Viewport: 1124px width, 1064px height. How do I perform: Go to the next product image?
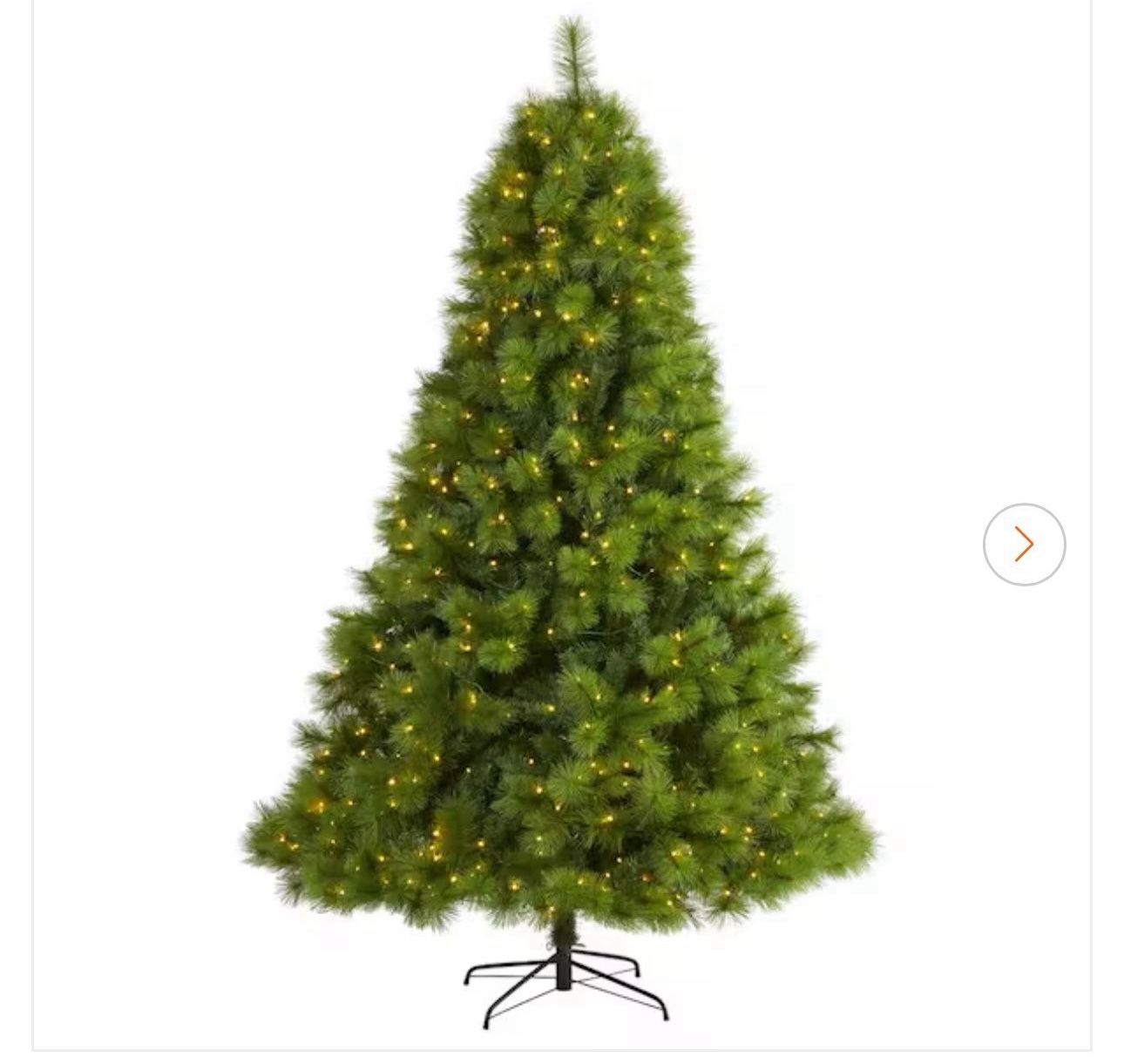pos(1024,544)
